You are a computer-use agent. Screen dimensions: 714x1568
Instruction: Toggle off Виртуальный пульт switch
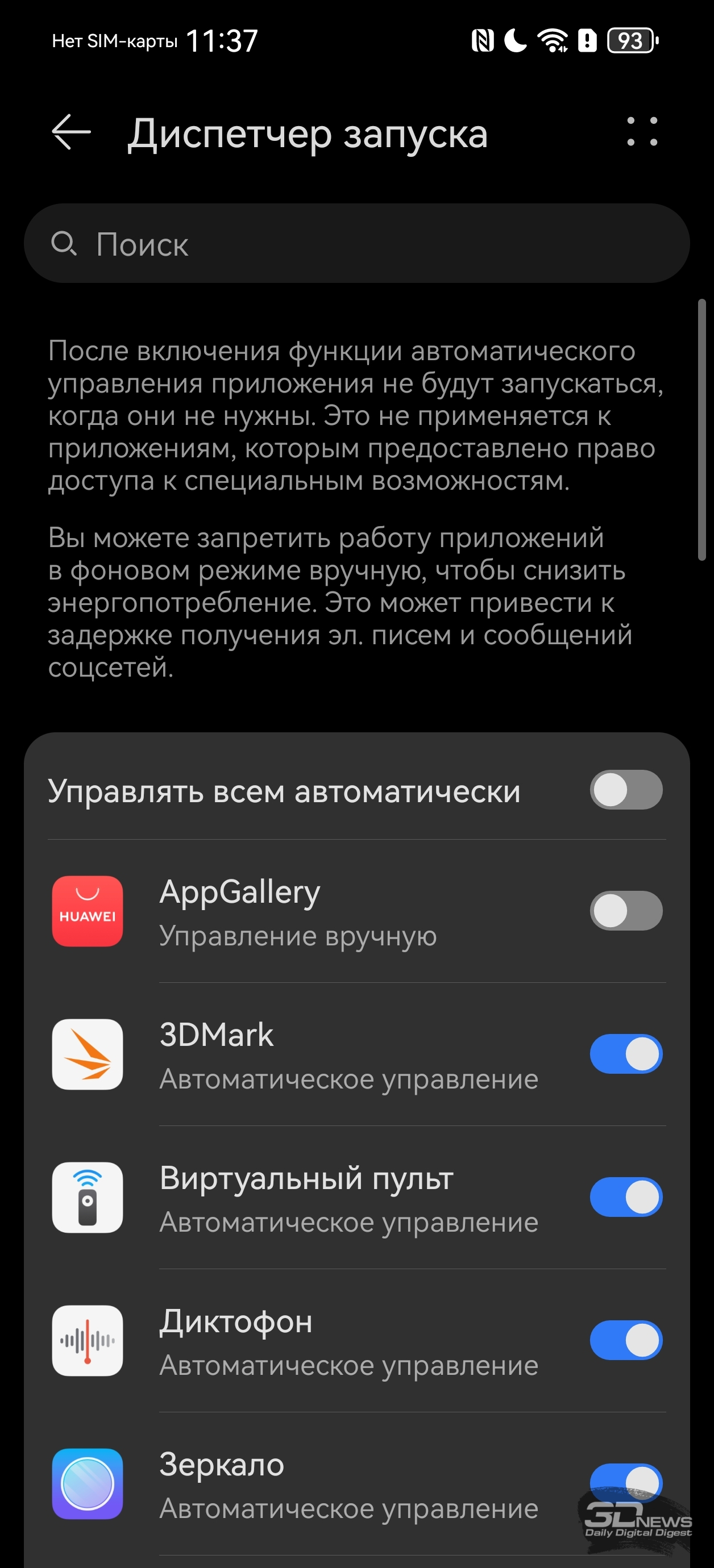(x=626, y=1198)
